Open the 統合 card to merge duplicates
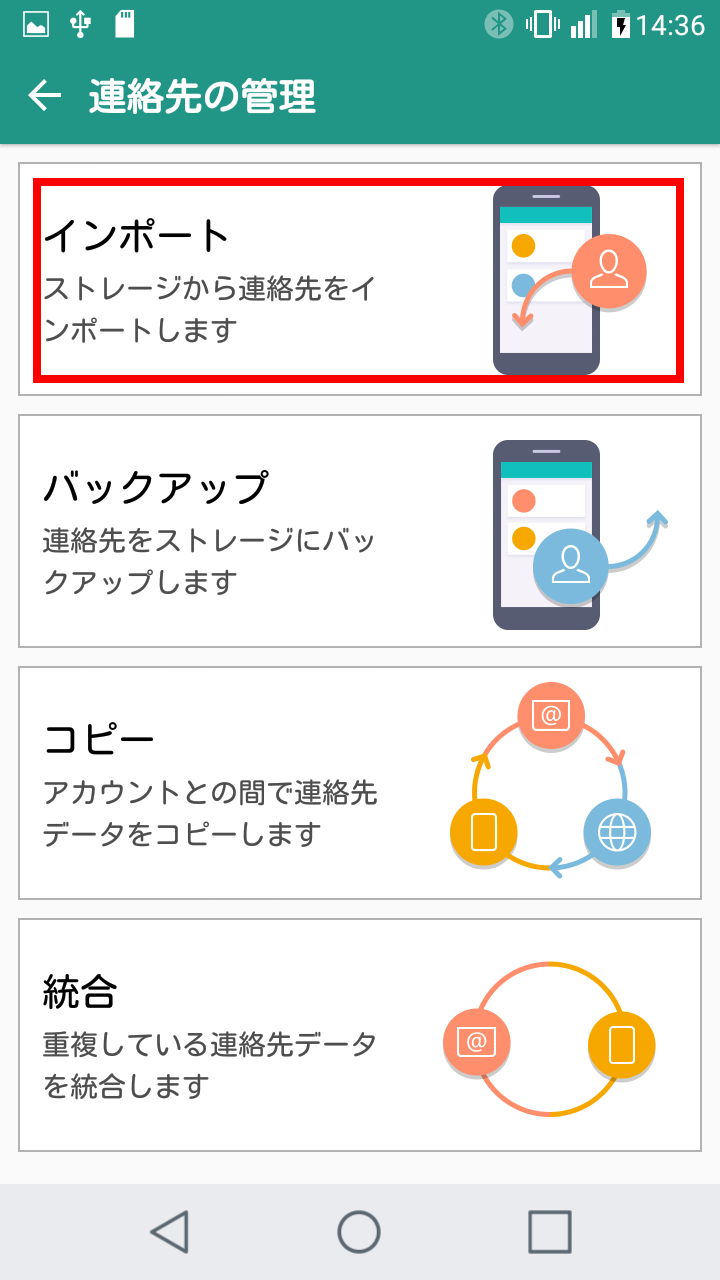 click(x=360, y=1035)
